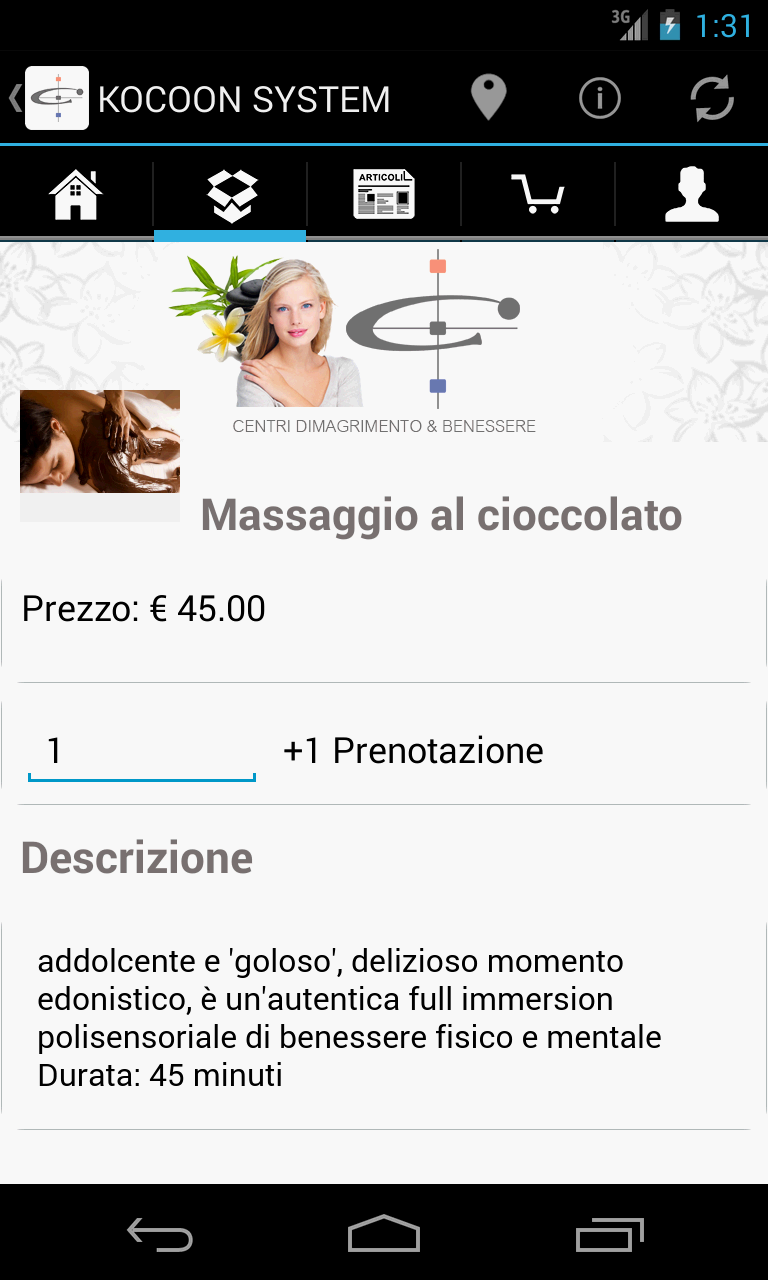Refresh with the sync icon

(712, 98)
